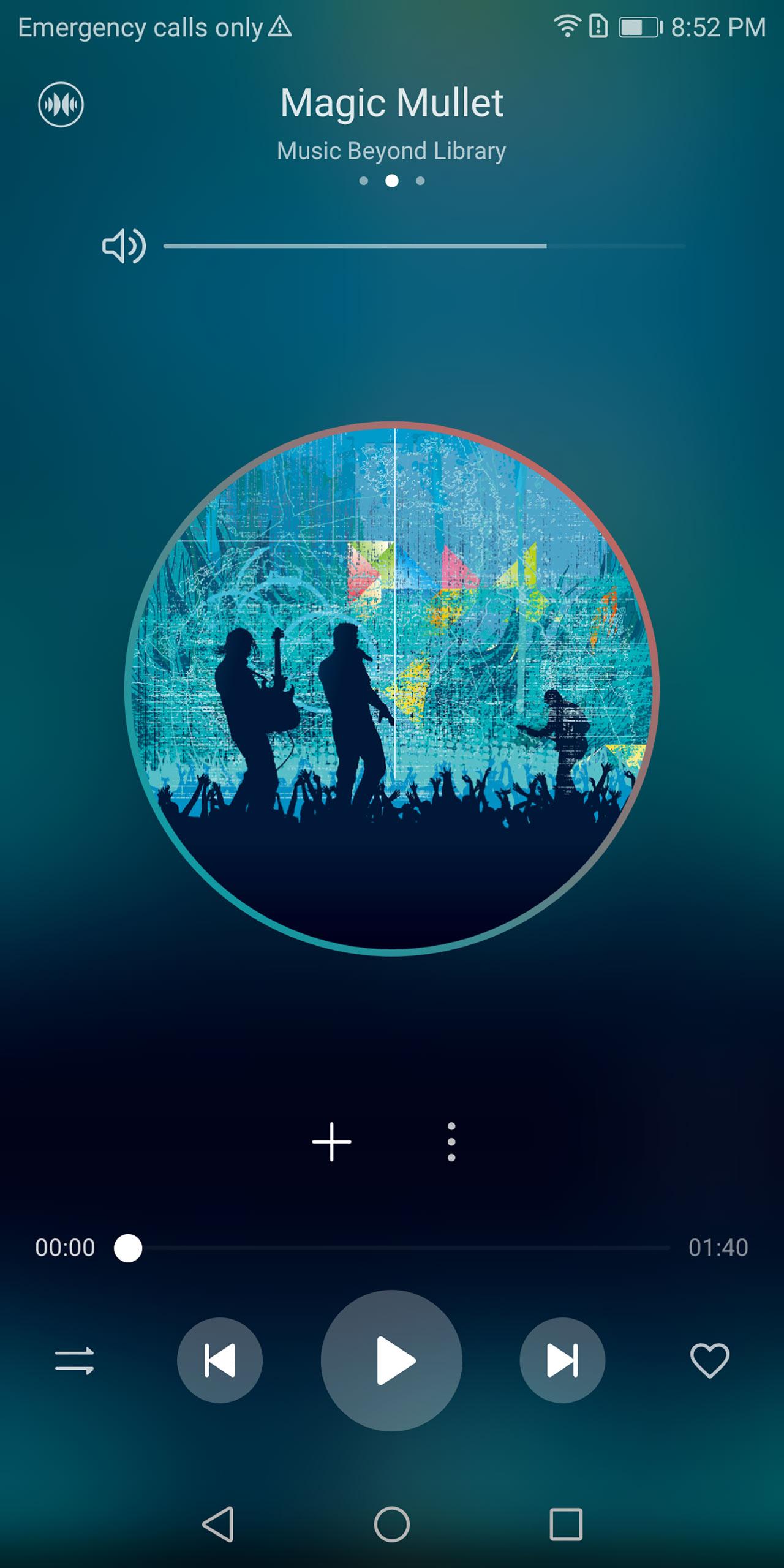This screenshot has width=784, height=1568.
Task: Change the shuffle play mode
Action: coord(74,1360)
